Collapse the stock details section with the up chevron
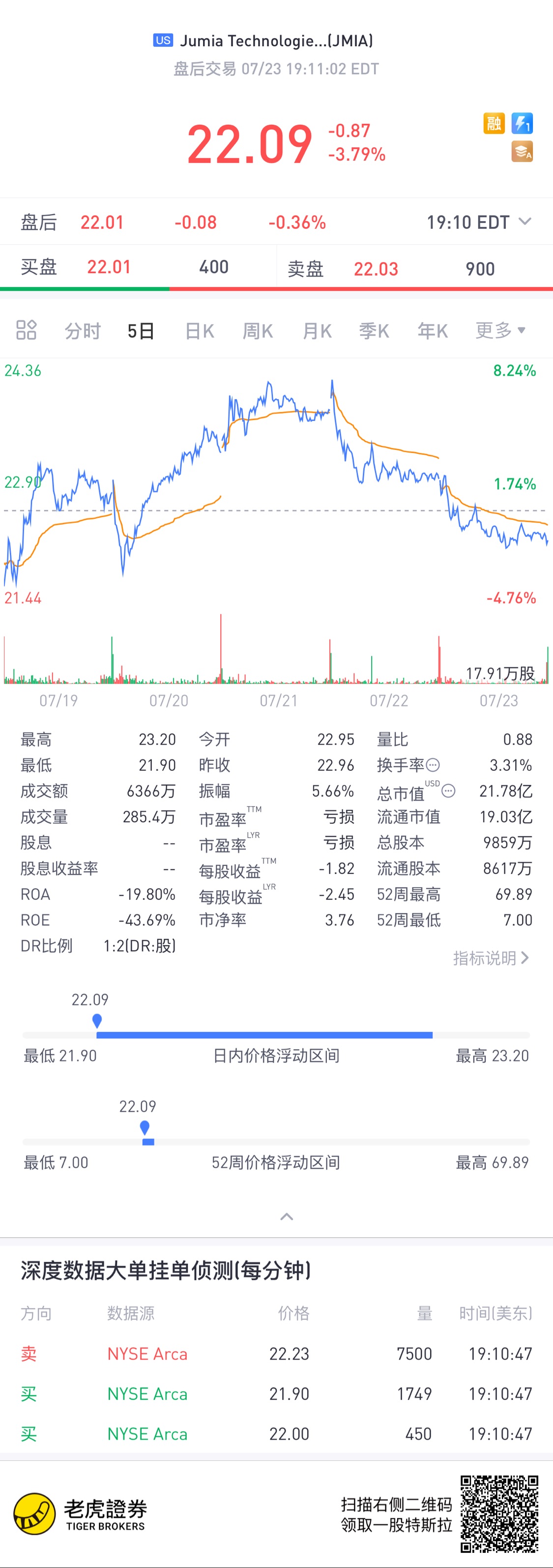The width and height of the screenshot is (553, 1568). [x=286, y=1217]
